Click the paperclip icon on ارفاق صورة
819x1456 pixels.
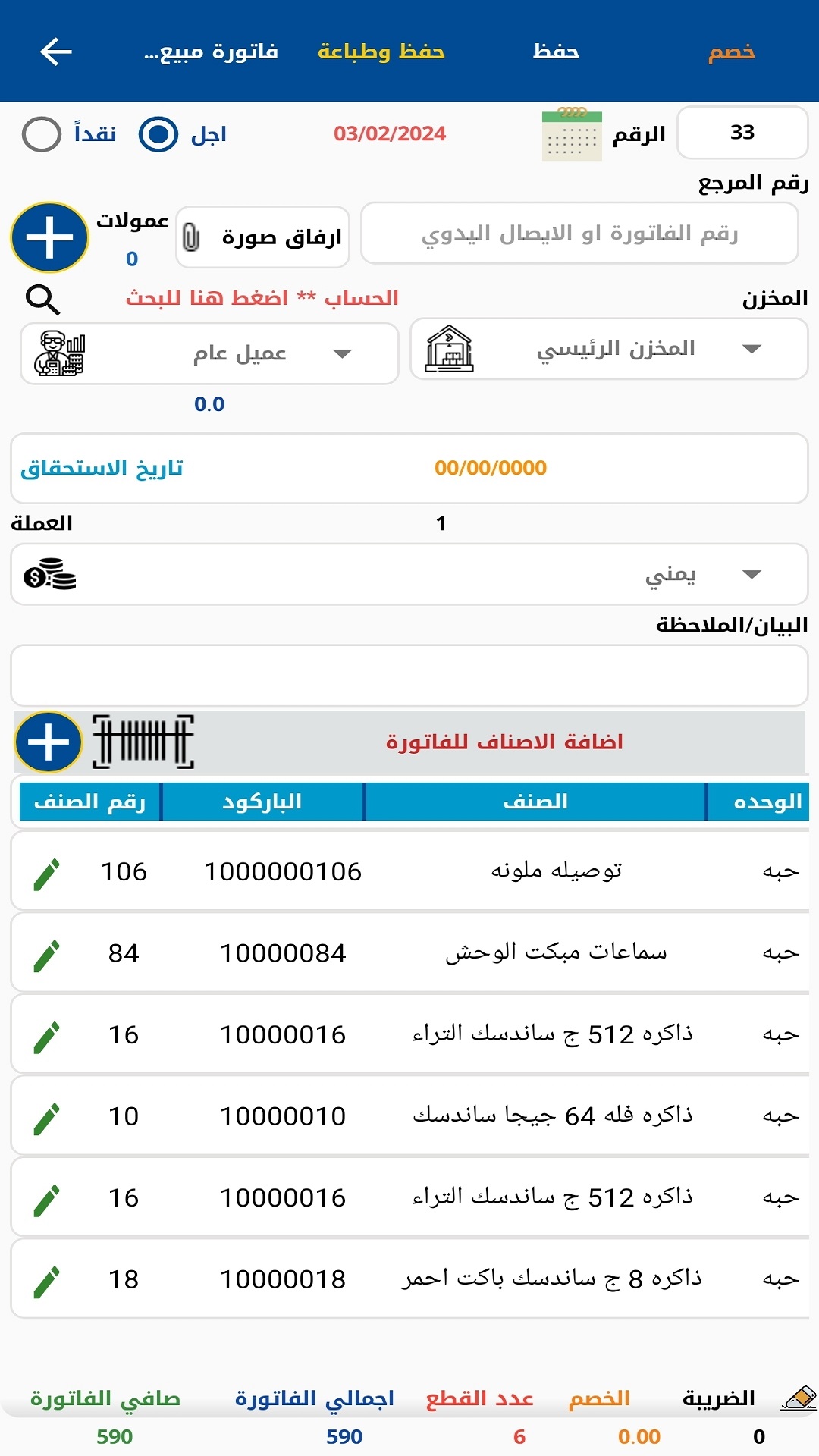[x=192, y=236]
